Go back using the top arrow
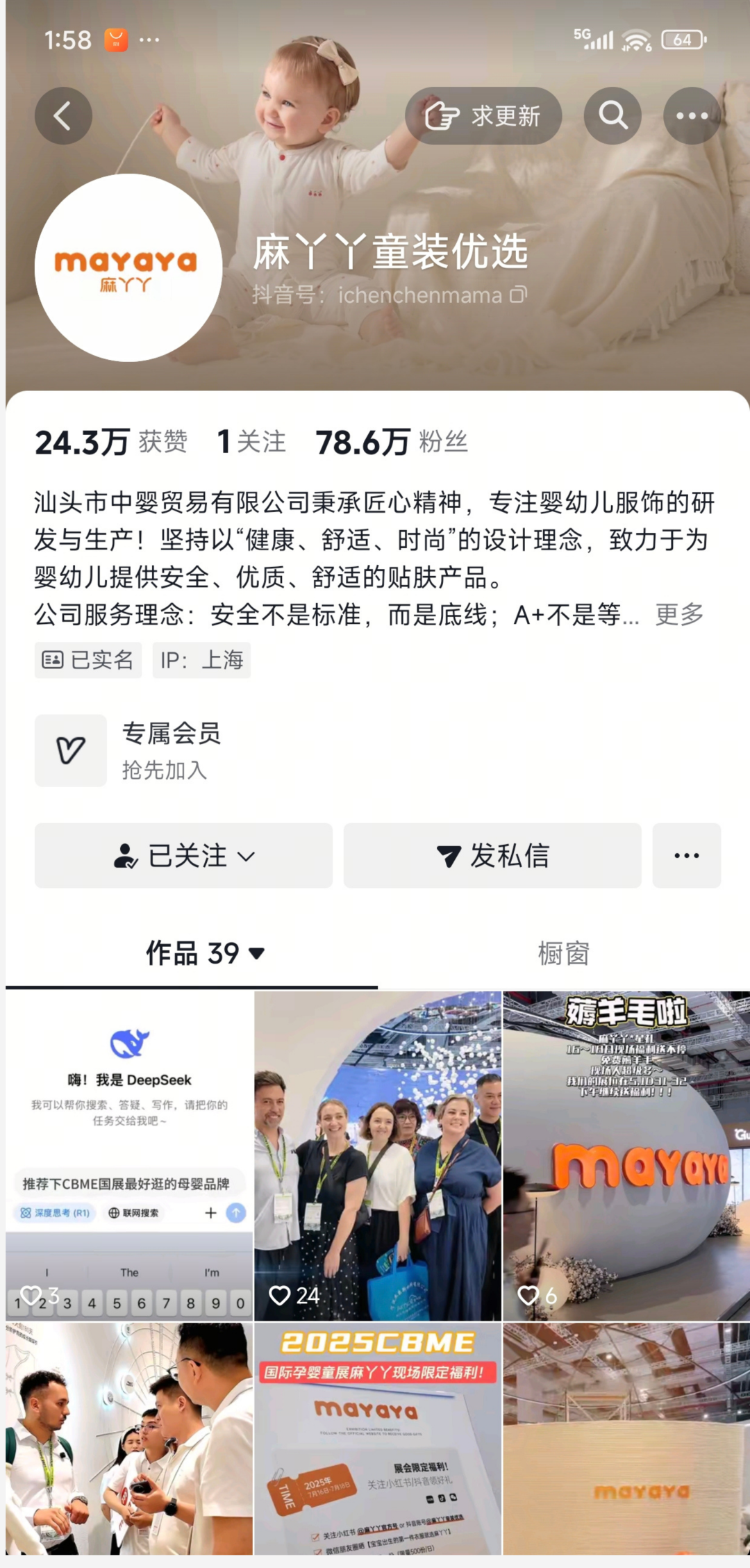Screen dimensions: 750x1568 63,115
